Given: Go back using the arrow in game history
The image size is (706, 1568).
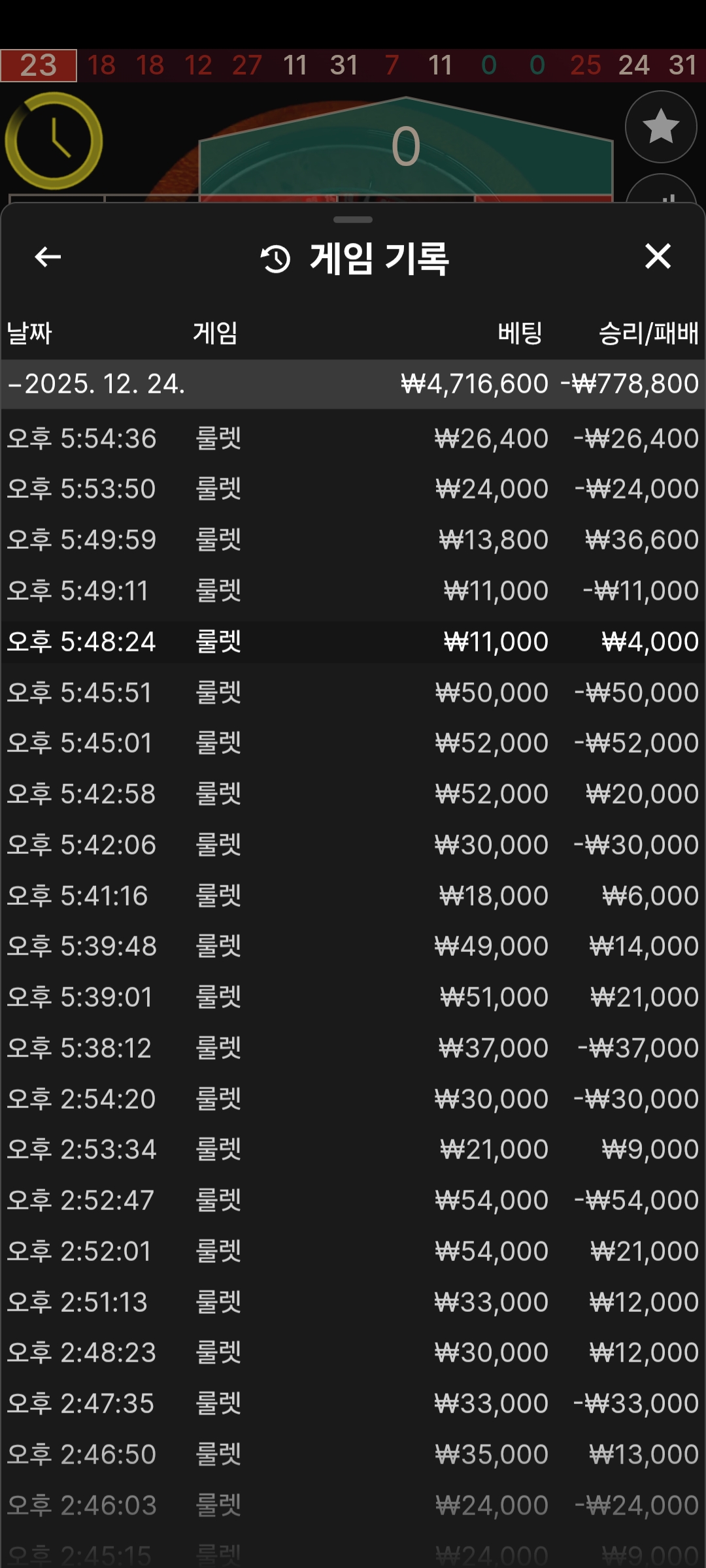Looking at the screenshot, I should [48, 257].
